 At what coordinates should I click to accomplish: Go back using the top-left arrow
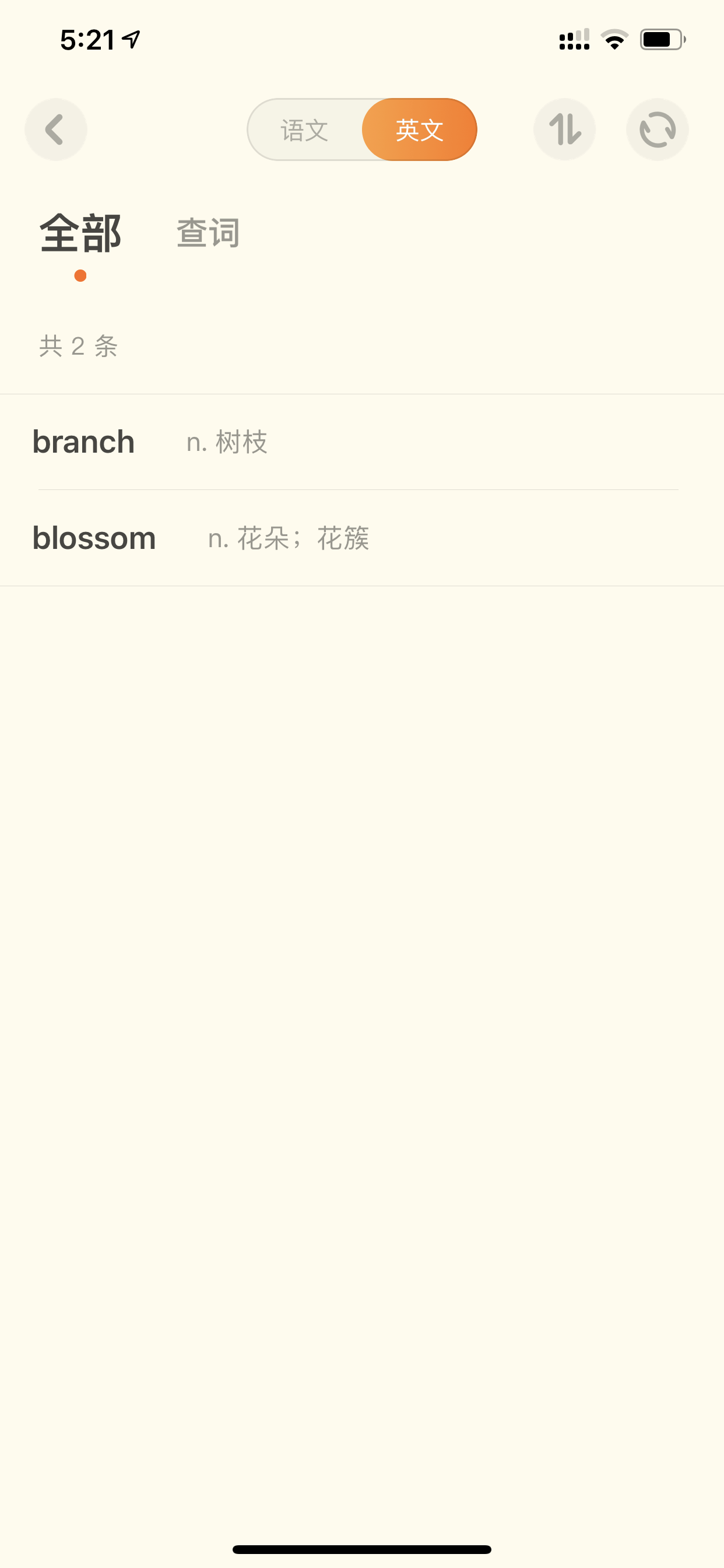click(55, 129)
